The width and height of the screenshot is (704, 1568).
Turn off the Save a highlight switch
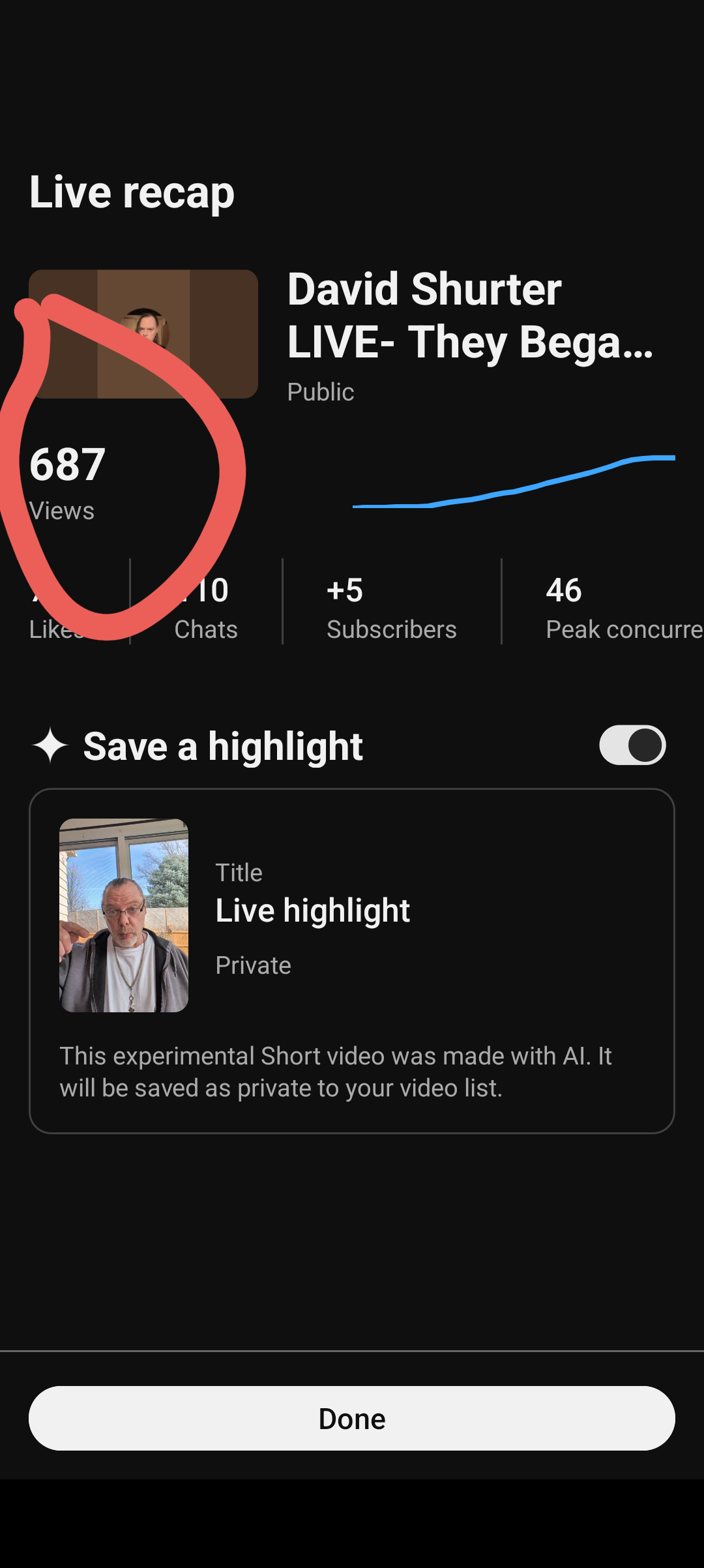(632, 745)
